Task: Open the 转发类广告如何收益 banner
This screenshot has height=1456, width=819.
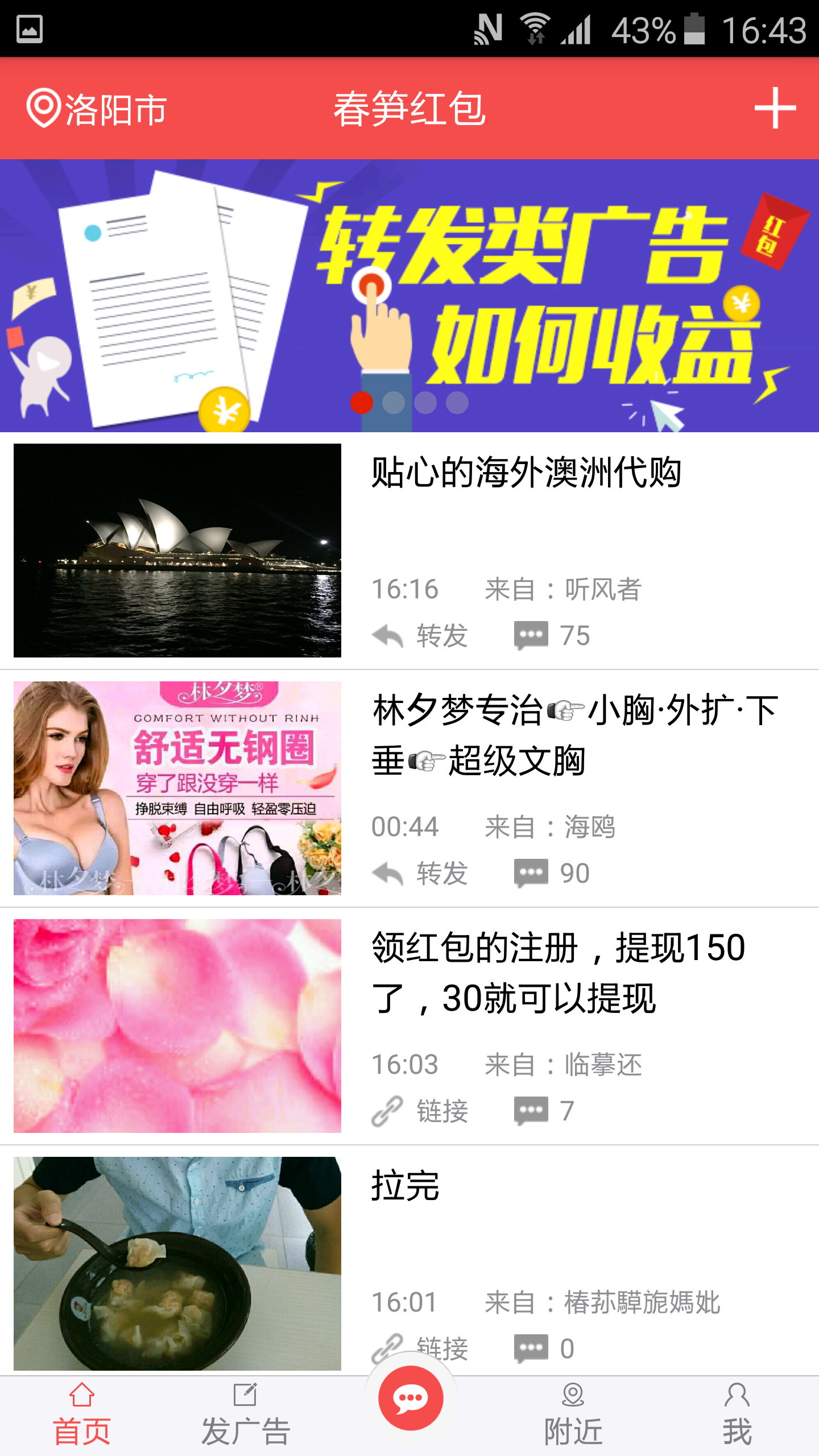Action: (x=409, y=296)
